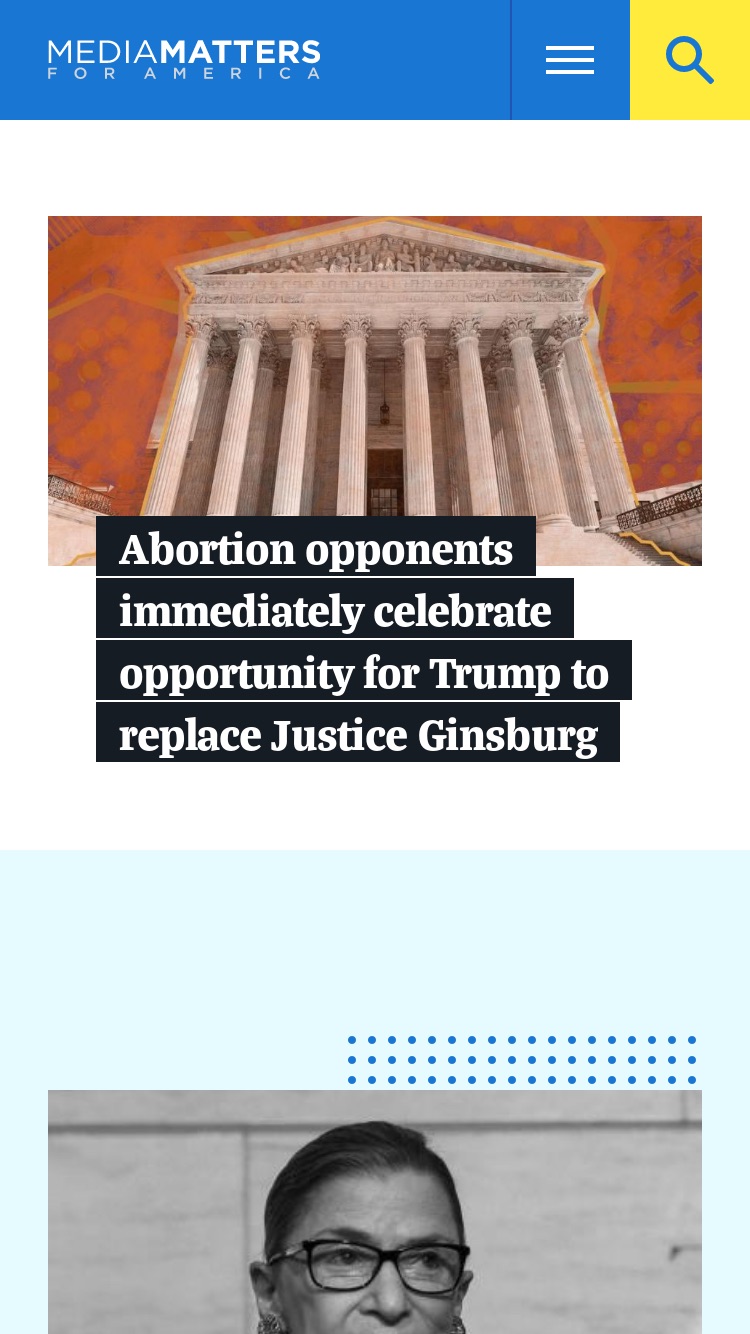Open the black-and-white Ginsburg photo card

(375, 1212)
